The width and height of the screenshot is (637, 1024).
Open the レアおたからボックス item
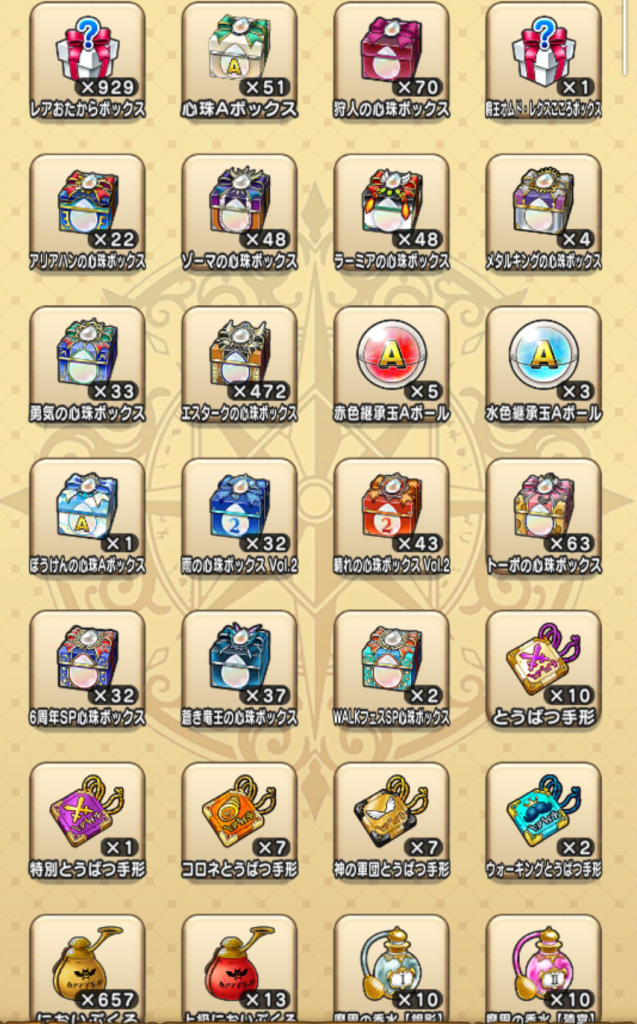click(87, 56)
